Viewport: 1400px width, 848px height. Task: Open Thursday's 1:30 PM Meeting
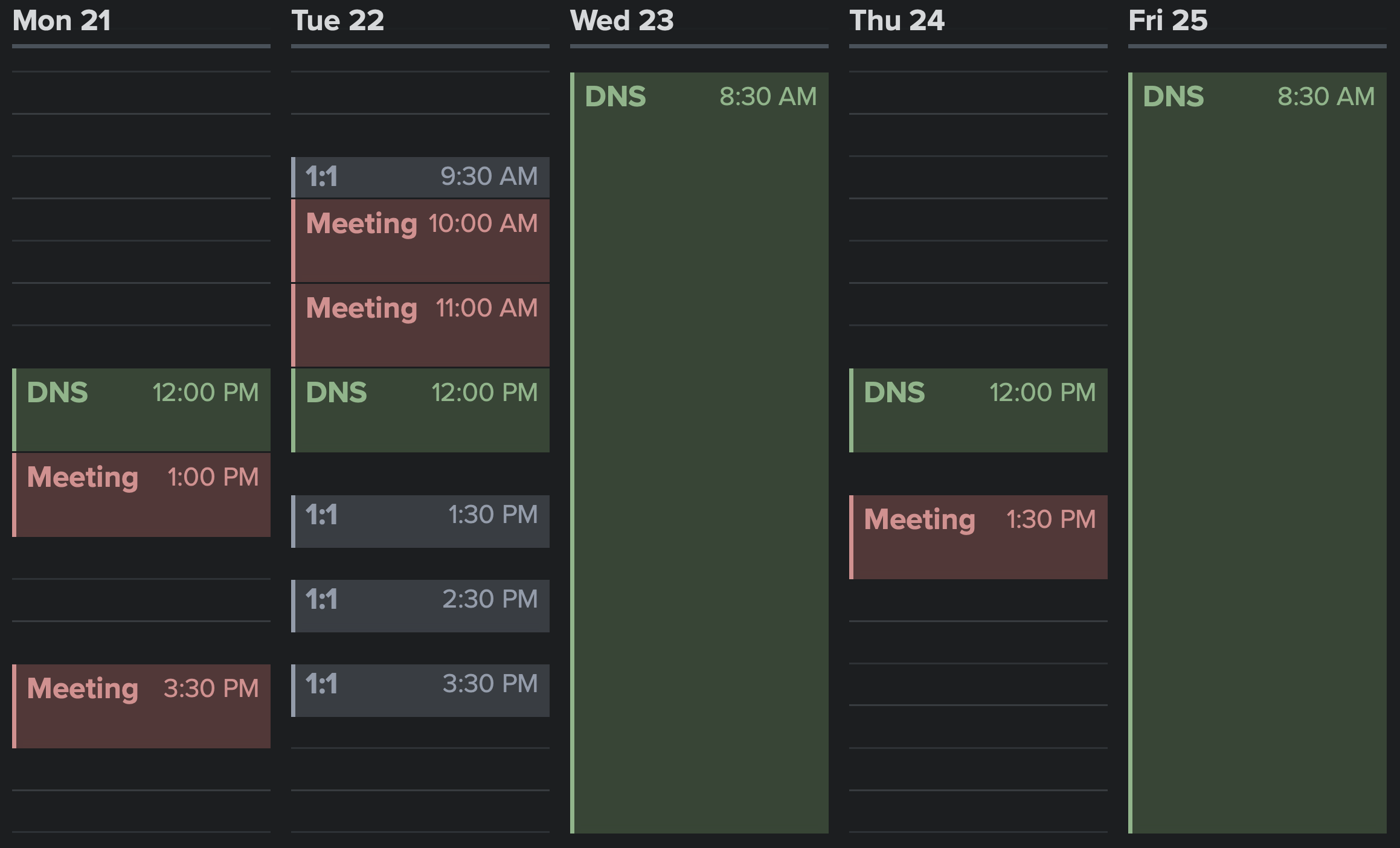pos(978,536)
